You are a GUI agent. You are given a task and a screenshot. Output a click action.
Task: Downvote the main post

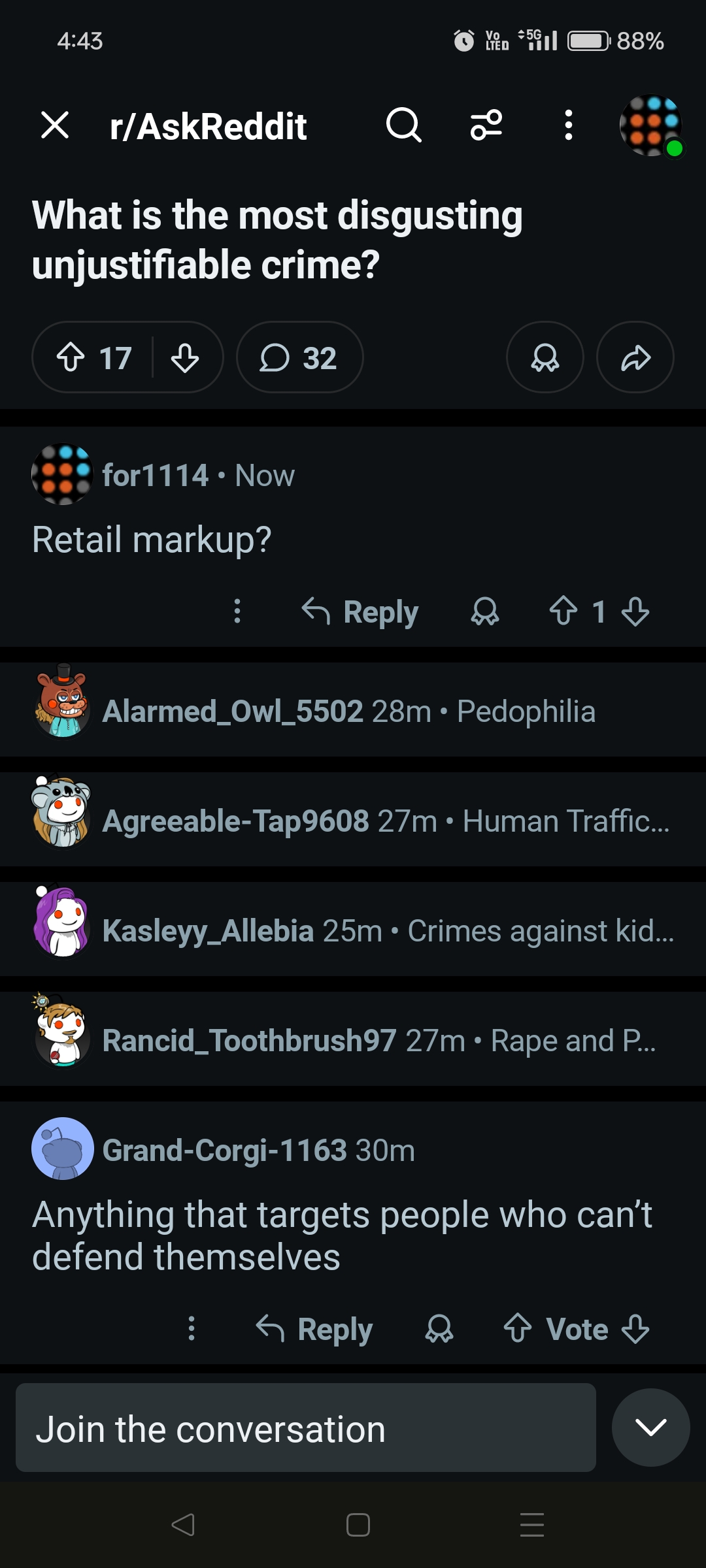click(185, 357)
